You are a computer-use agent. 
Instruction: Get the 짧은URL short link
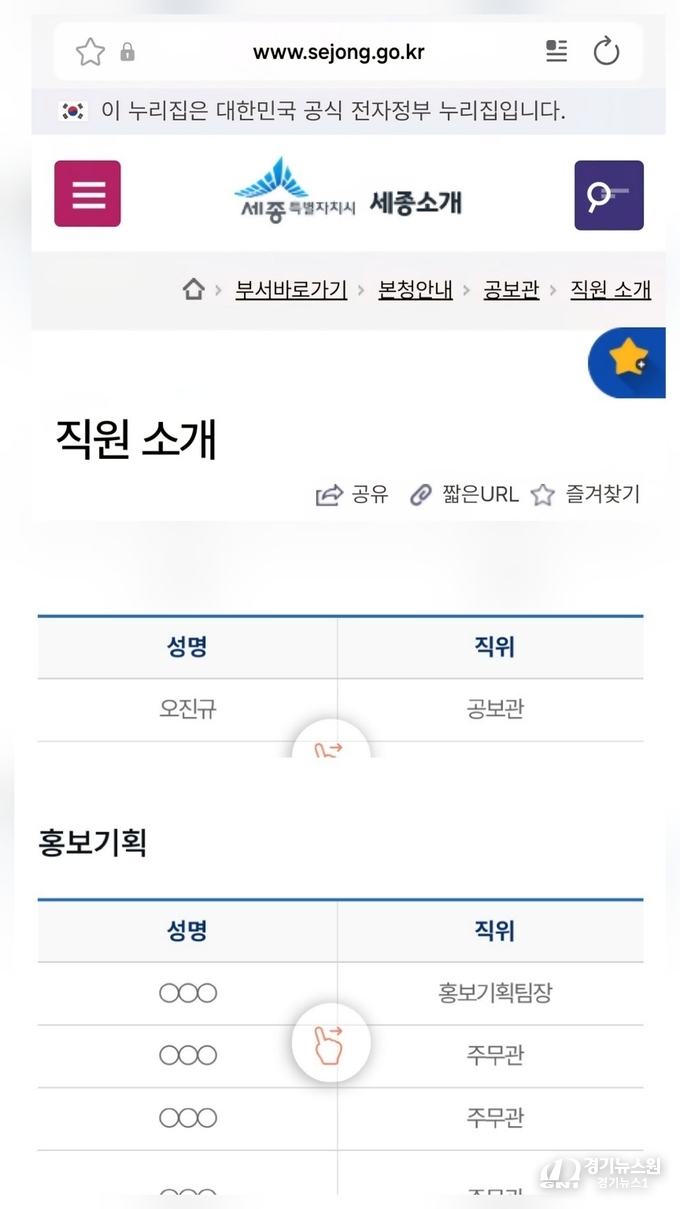[x=465, y=494]
